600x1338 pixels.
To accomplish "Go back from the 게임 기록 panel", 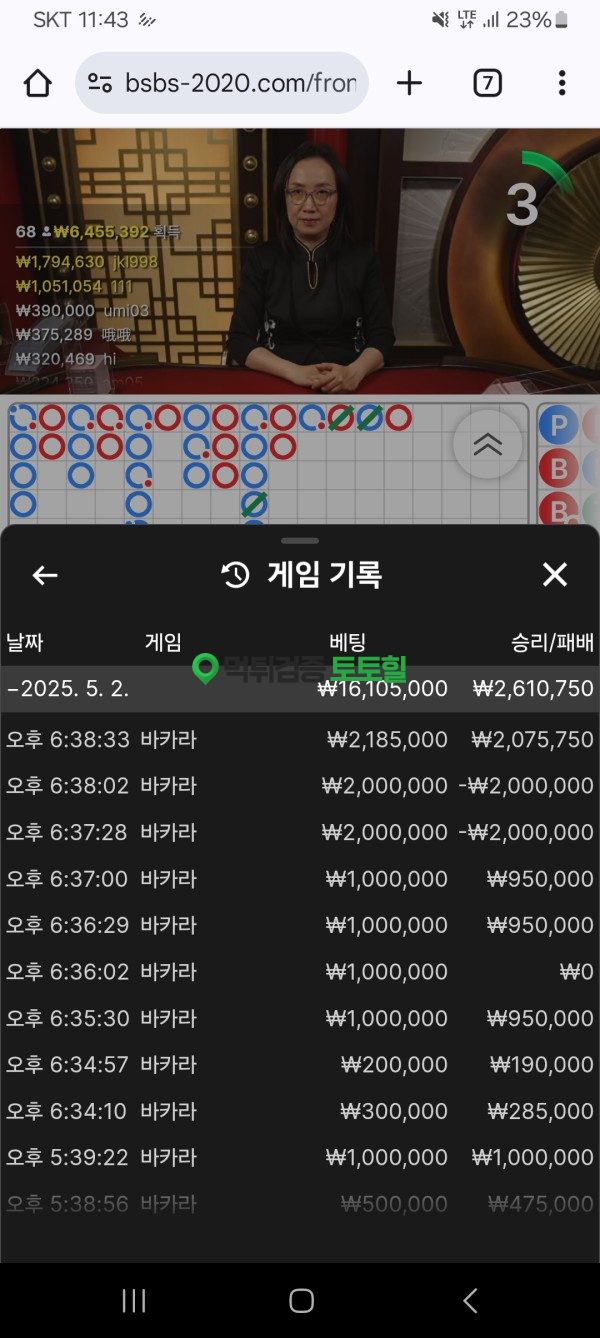I will 45,574.
